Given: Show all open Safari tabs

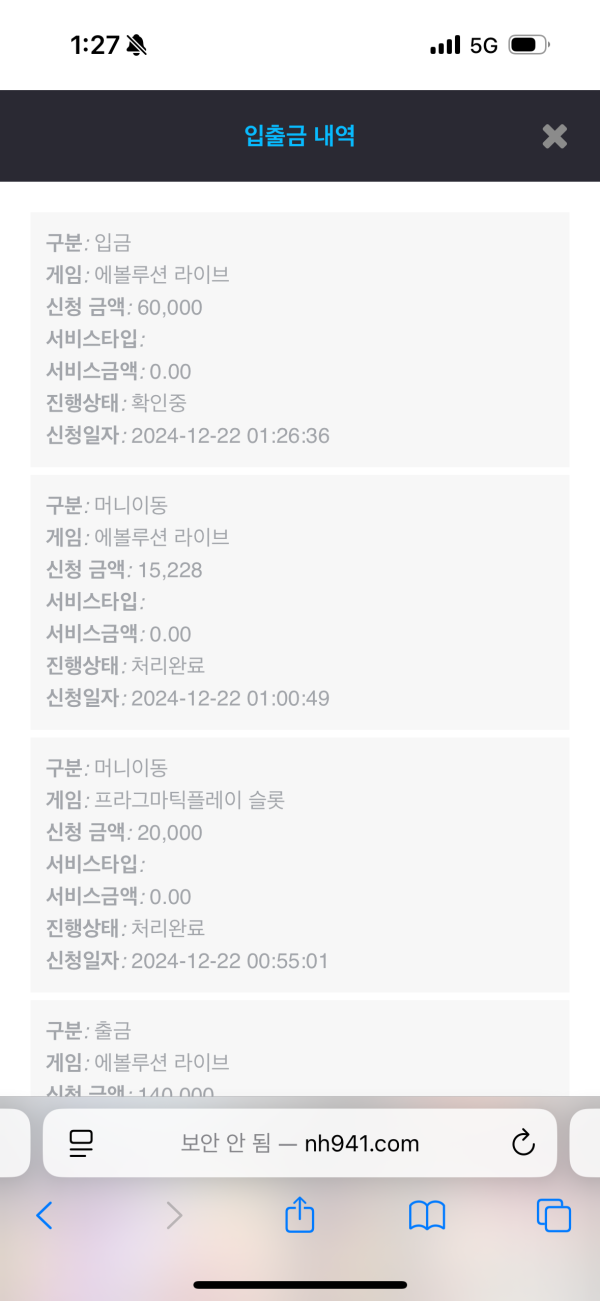Looking at the screenshot, I should point(554,1215).
